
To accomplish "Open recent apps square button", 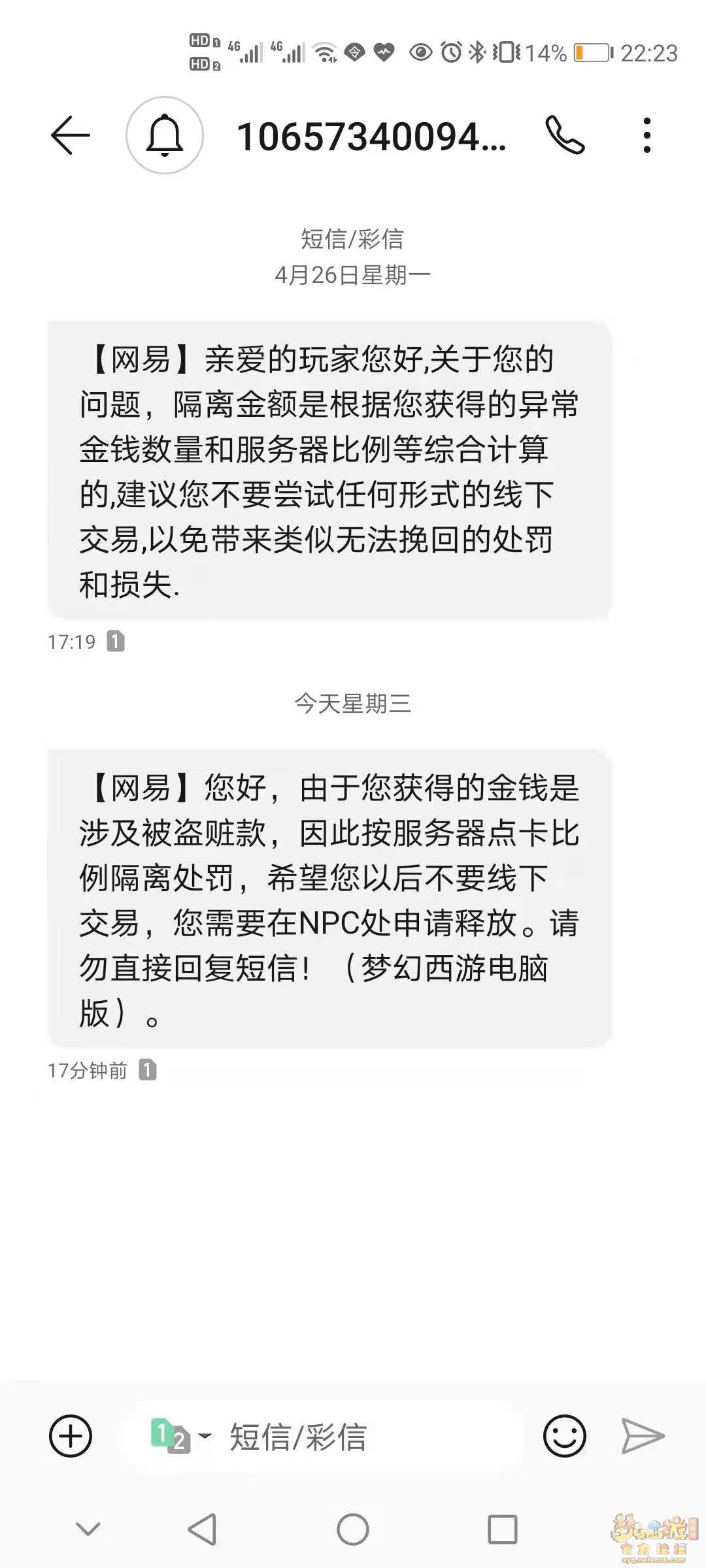I will (503, 1529).
